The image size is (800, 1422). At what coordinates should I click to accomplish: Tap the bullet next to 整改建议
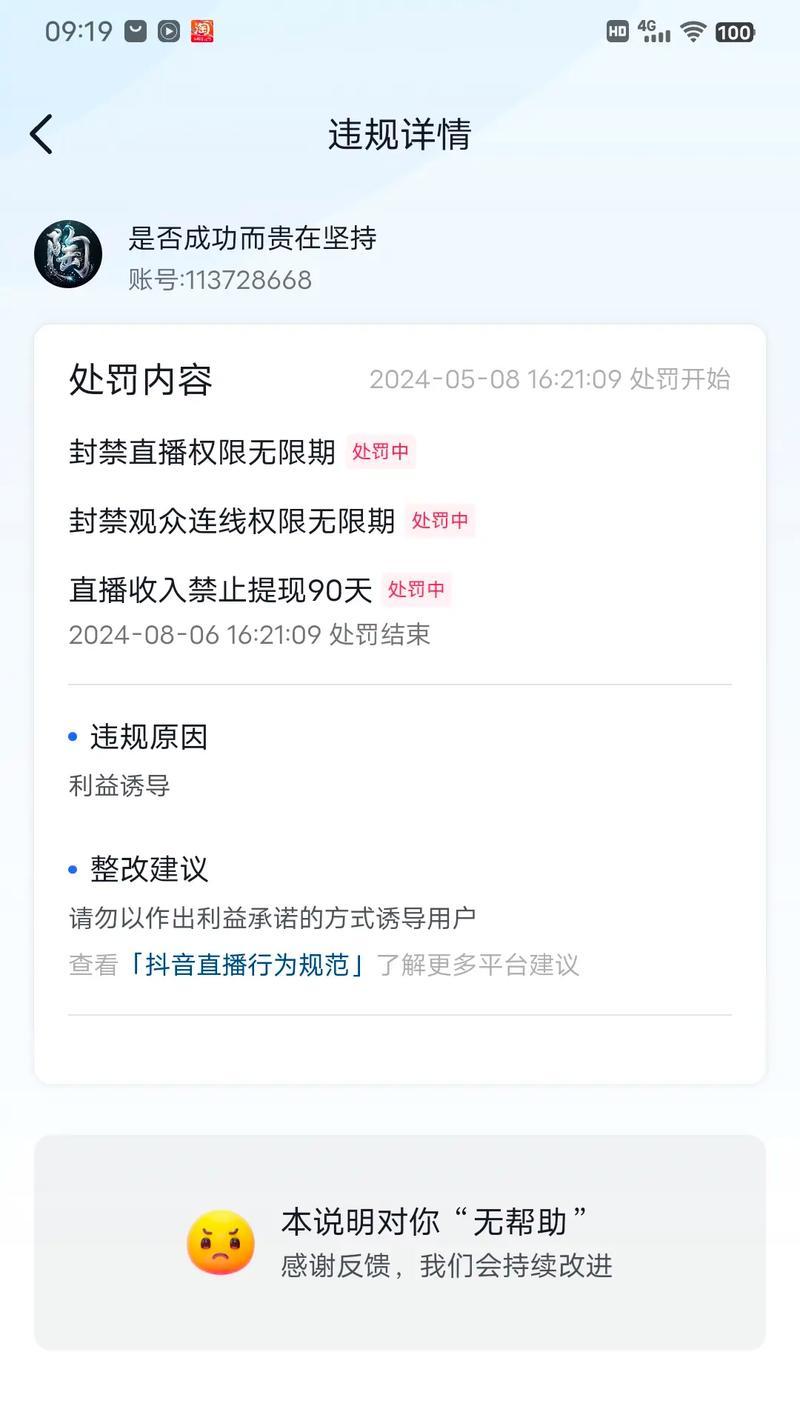[69, 869]
